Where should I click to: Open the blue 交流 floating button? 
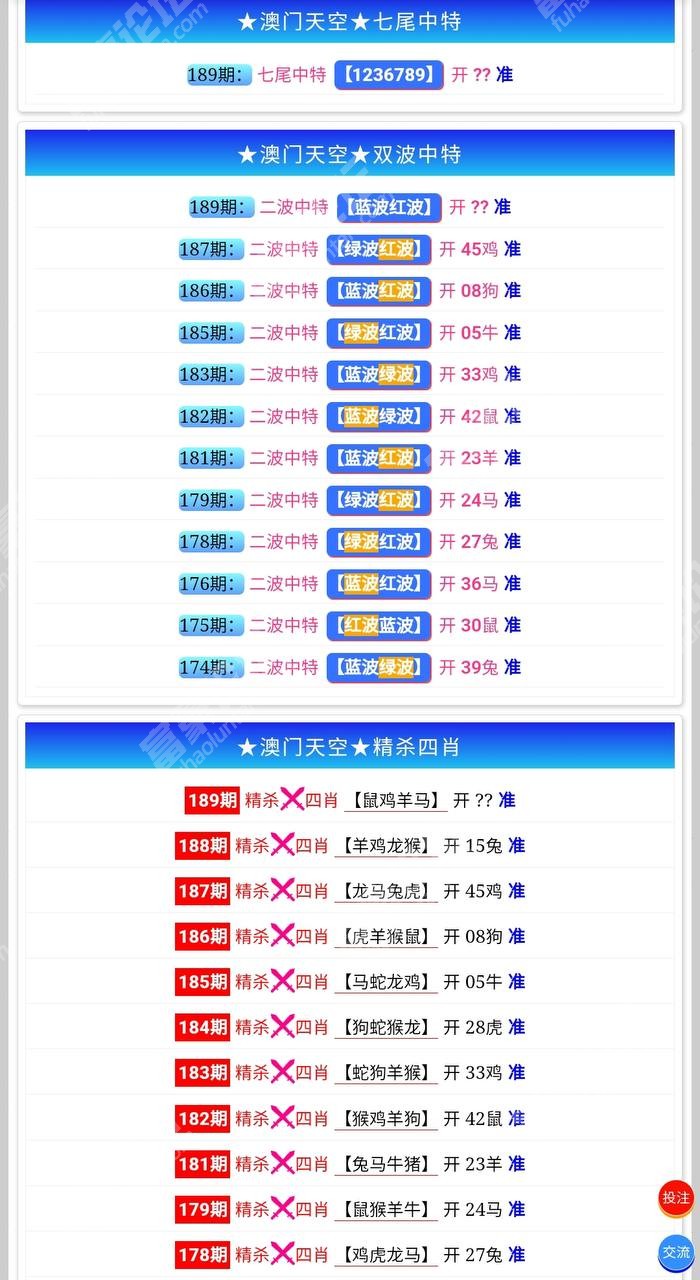click(x=676, y=1252)
